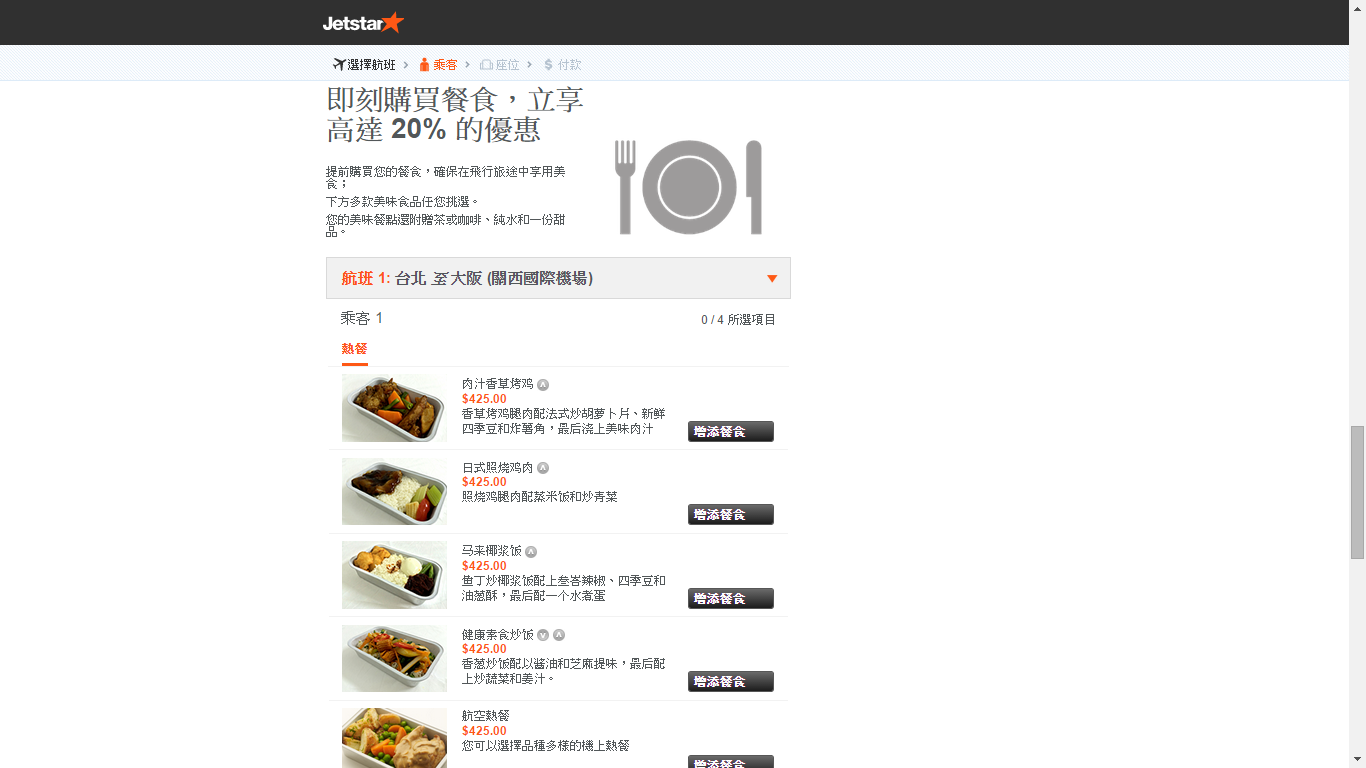Screen dimensions: 1366x768
Task: Add the 健康素食炒饭 meal
Action: 730,681
